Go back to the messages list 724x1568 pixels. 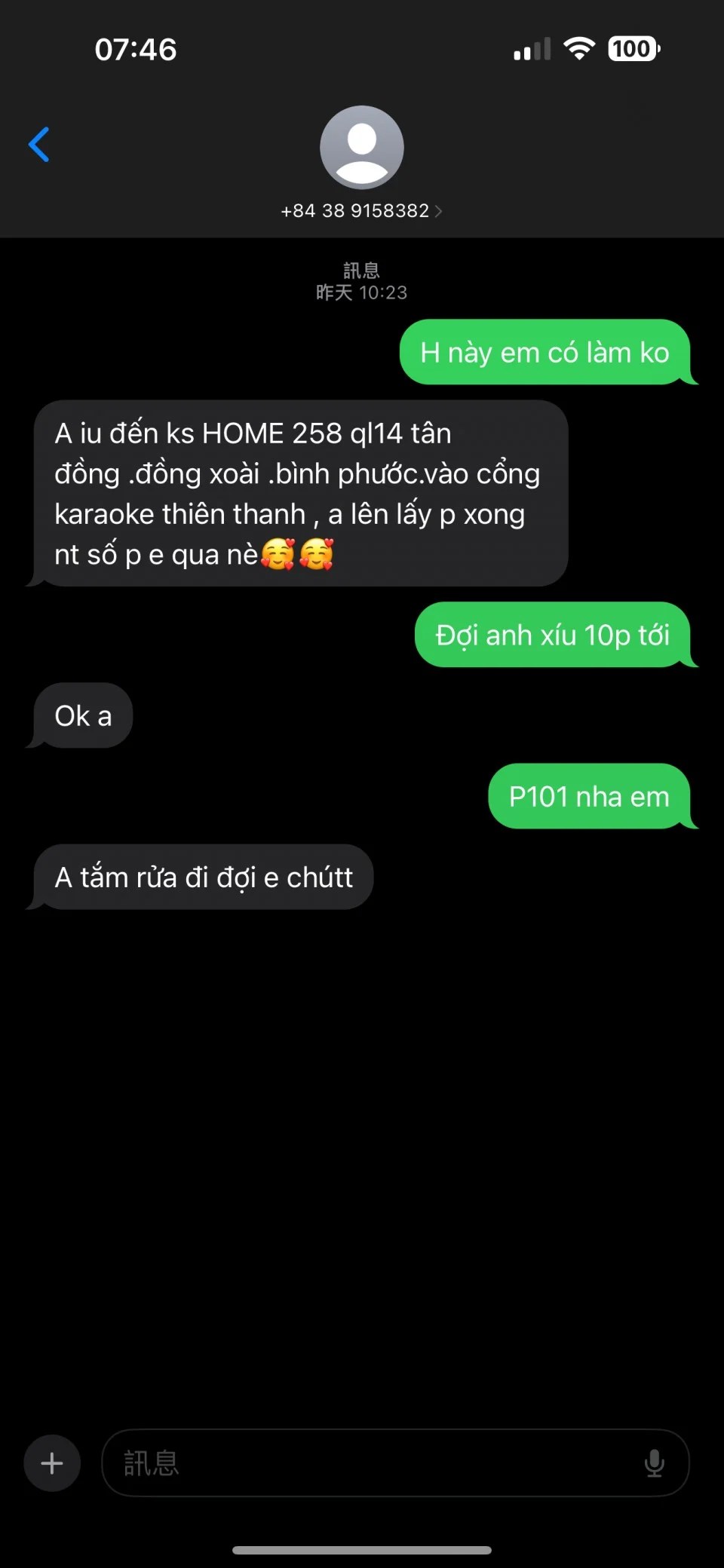click(x=39, y=145)
